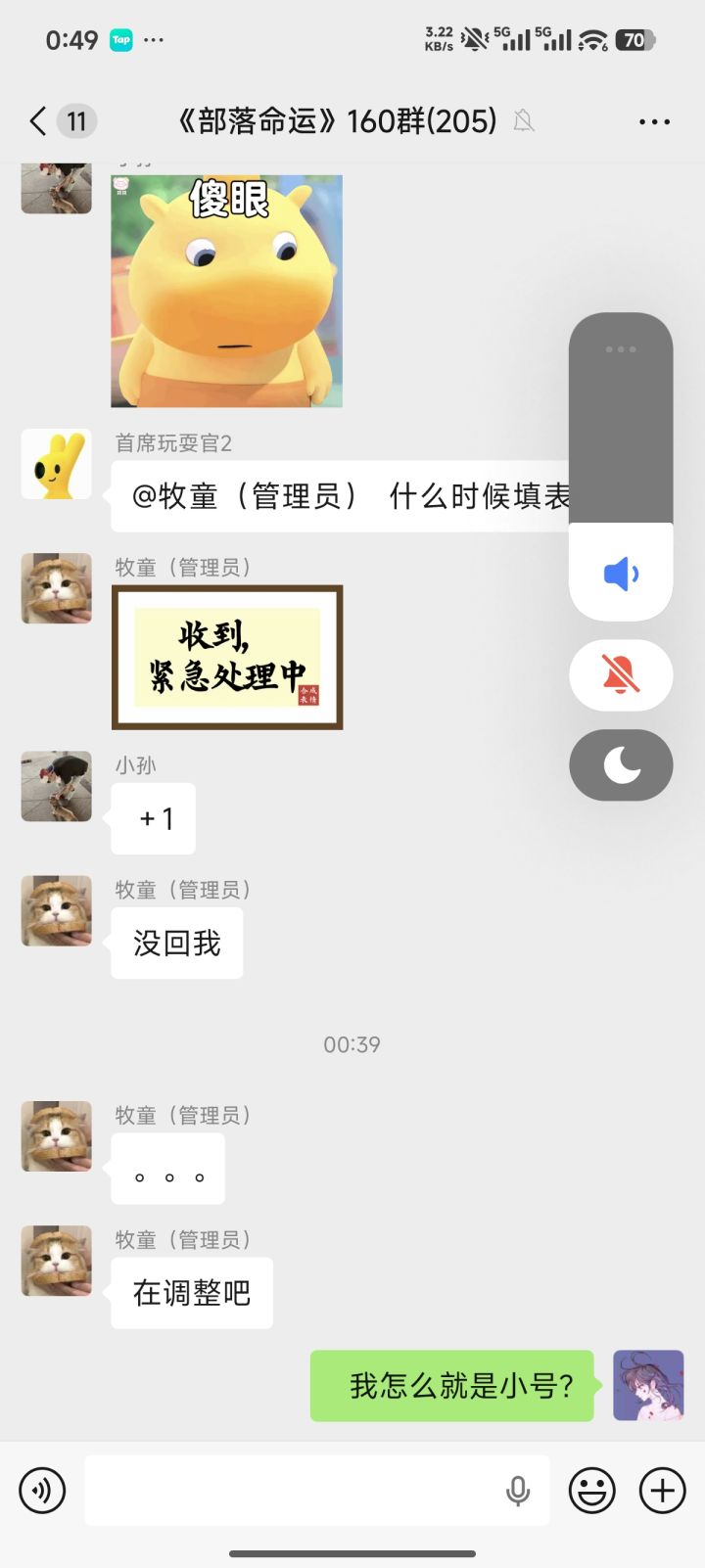Open the group chat's three-dot menu

point(654,121)
